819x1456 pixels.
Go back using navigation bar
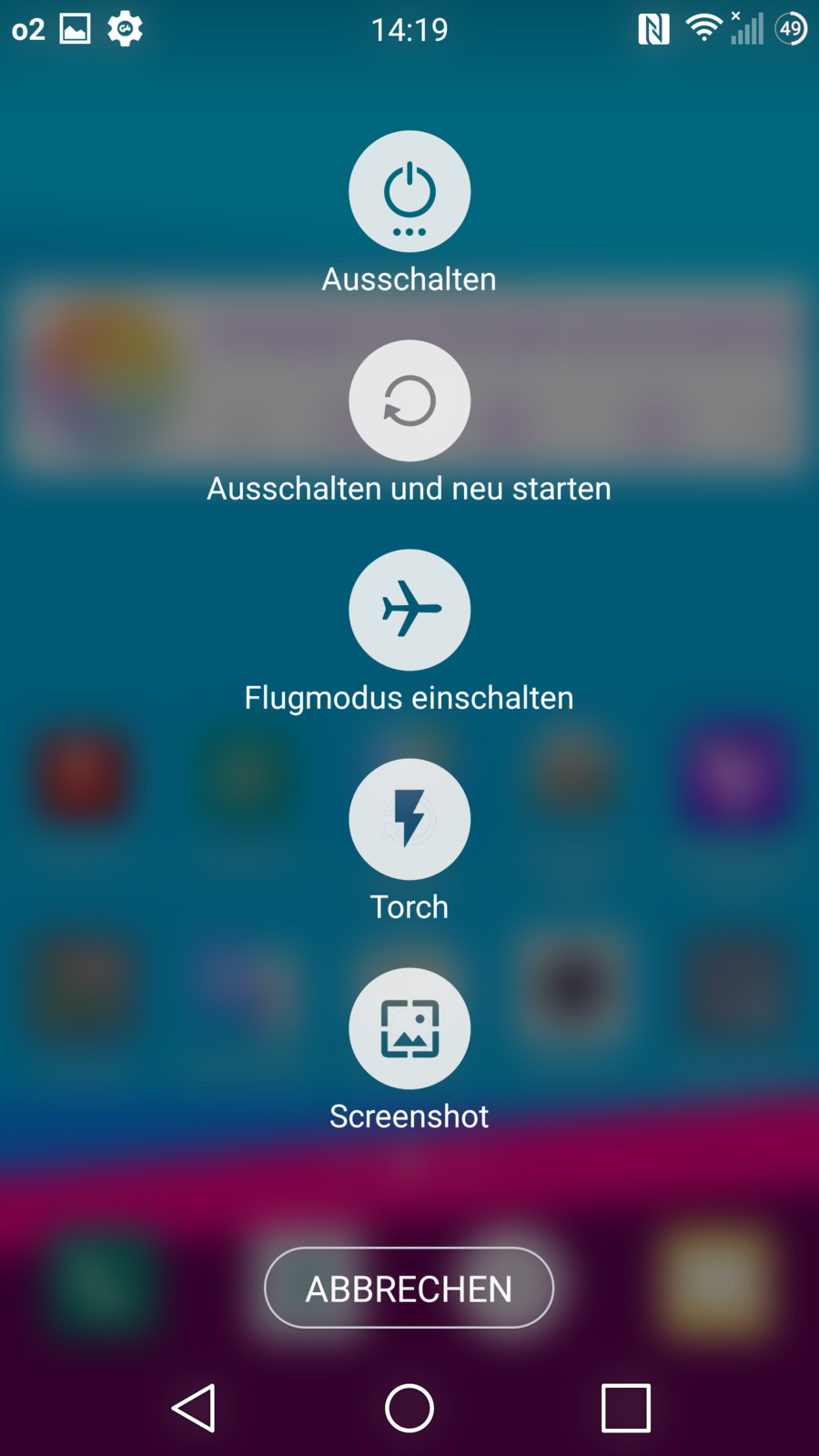[194, 1408]
